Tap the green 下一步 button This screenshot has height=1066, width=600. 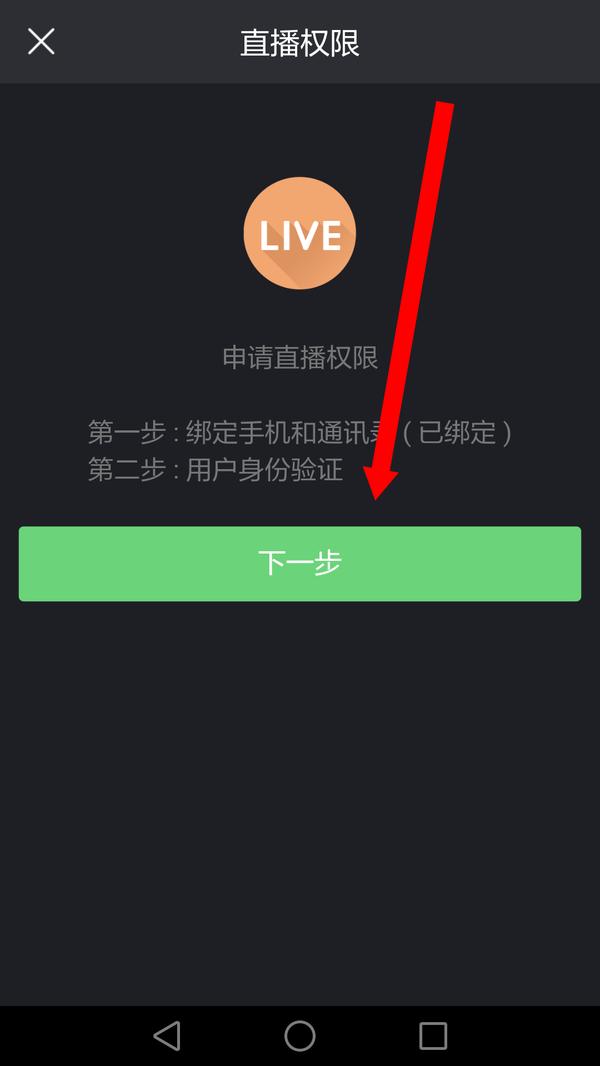coord(300,564)
